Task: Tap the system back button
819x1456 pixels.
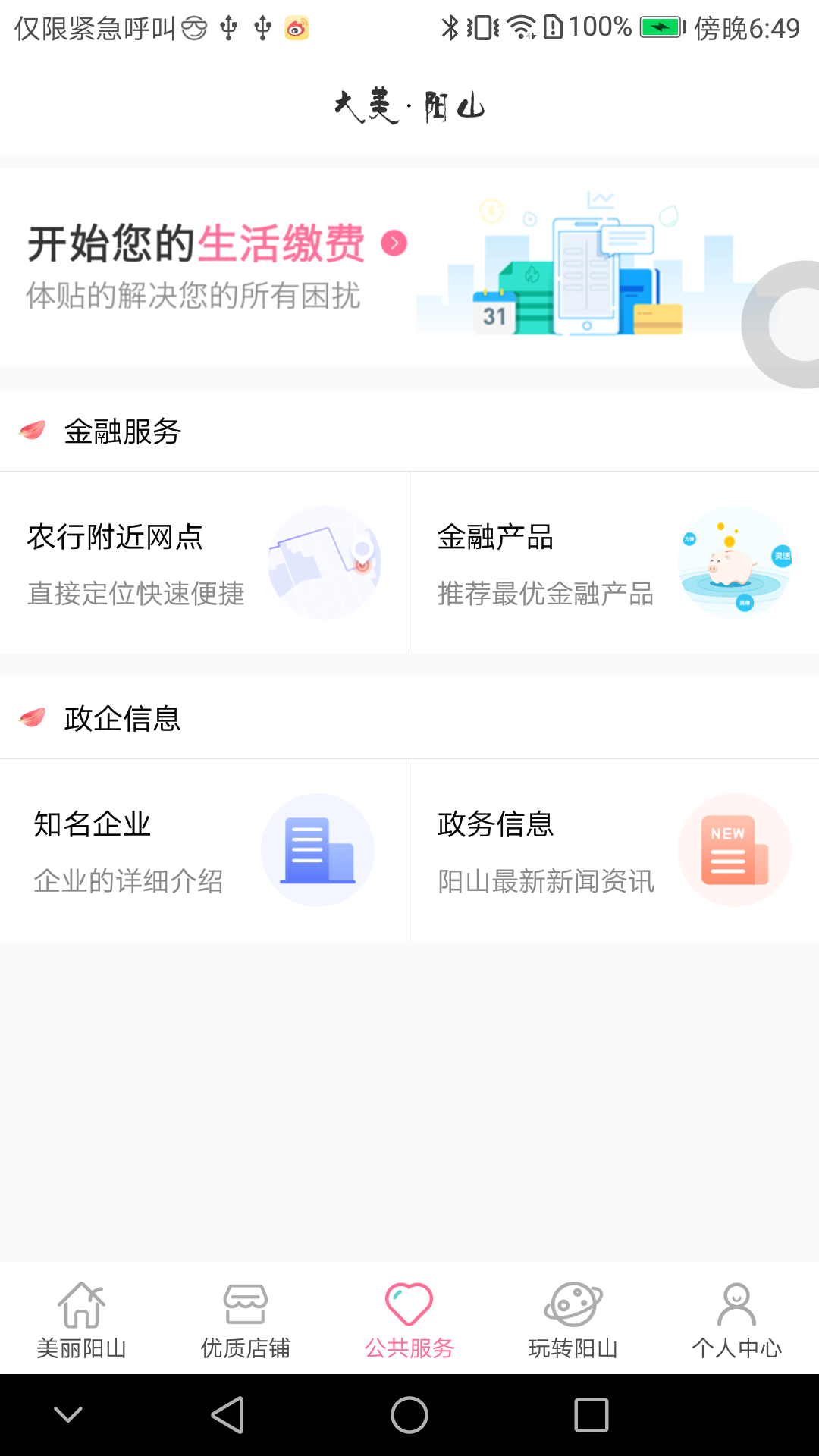Action: pyautogui.click(x=227, y=1415)
